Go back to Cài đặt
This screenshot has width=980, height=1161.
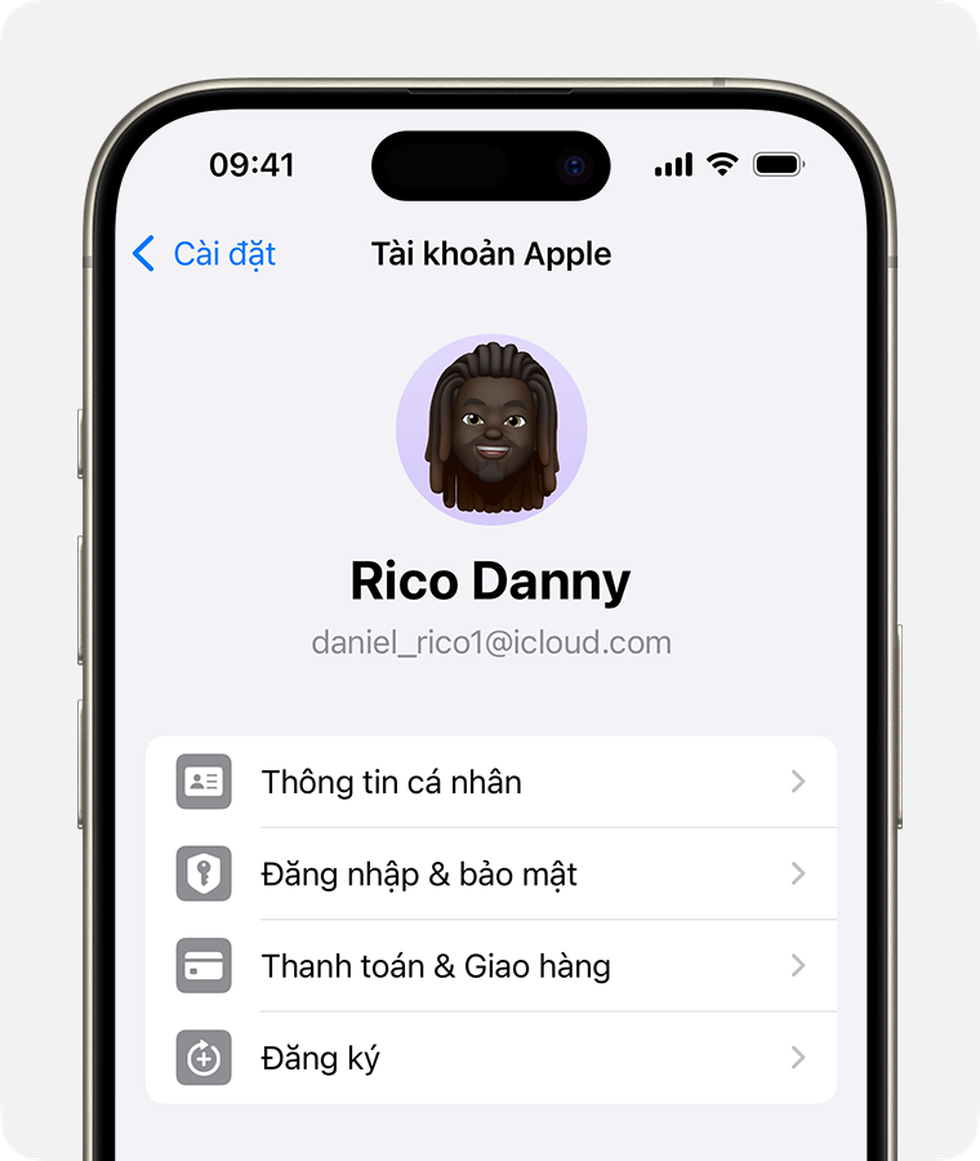click(205, 254)
